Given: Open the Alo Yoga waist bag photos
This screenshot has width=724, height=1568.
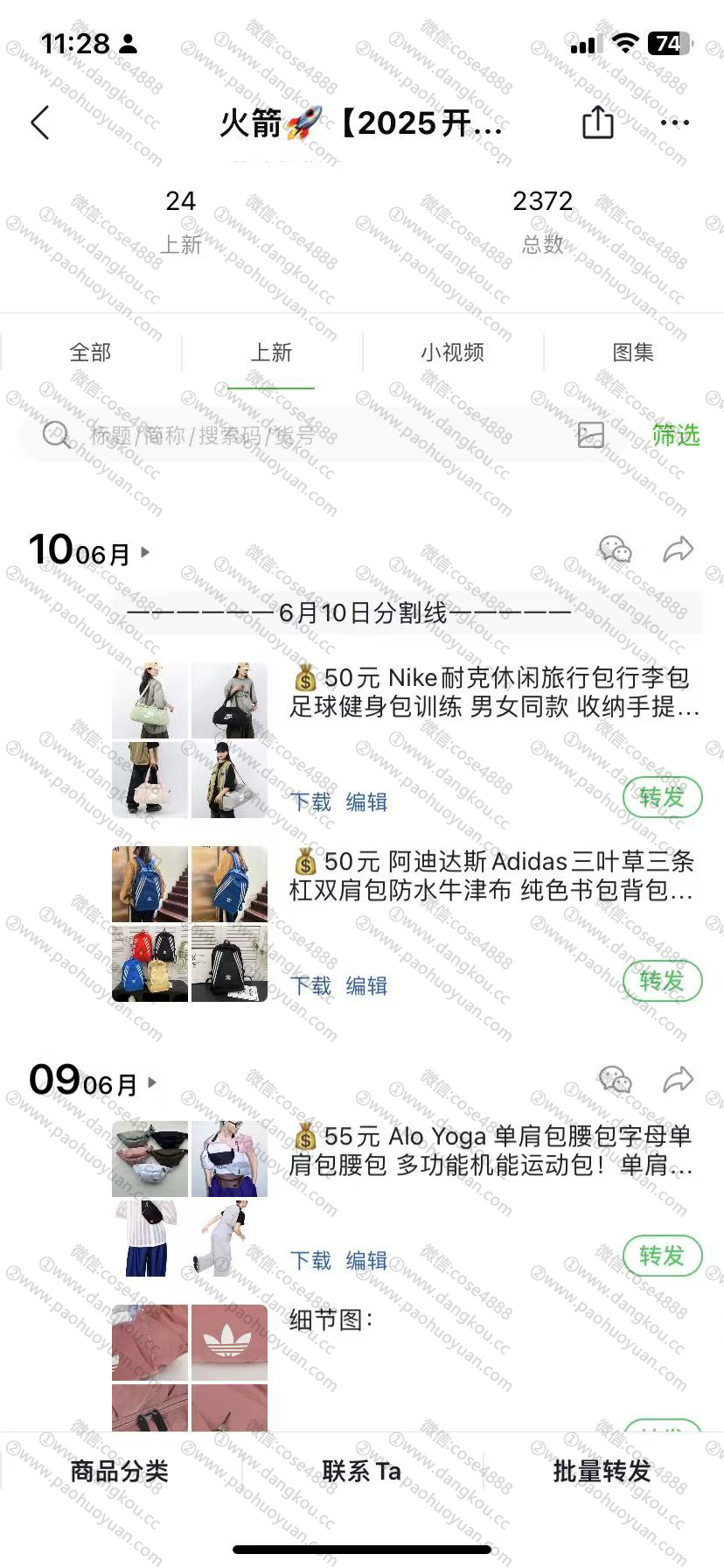Looking at the screenshot, I should coord(190,1198).
